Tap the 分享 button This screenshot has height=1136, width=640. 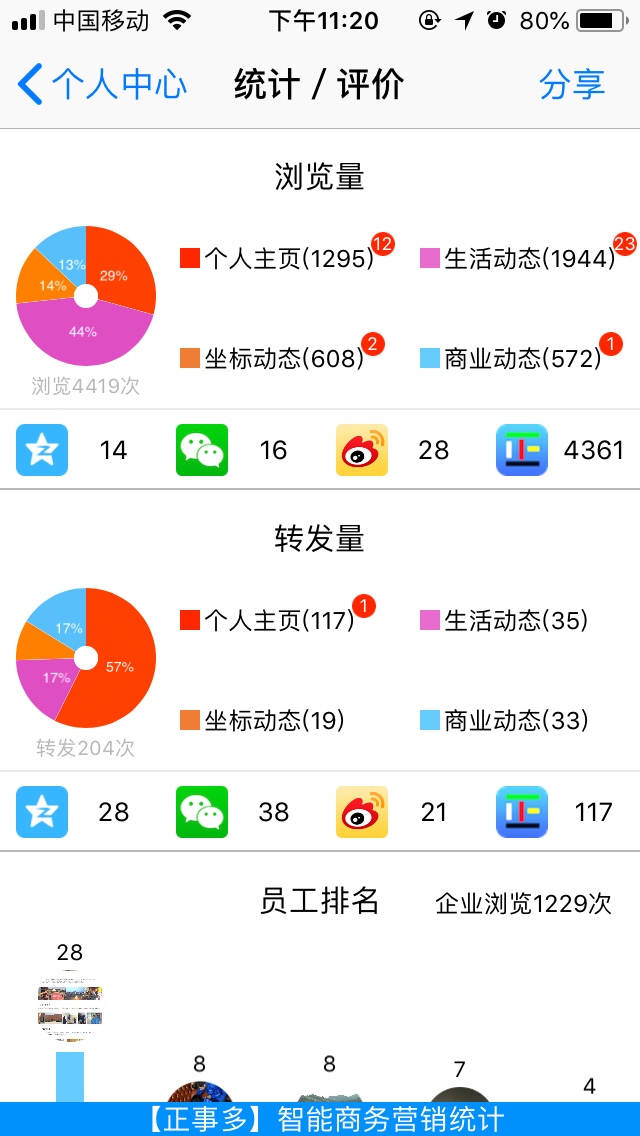(572, 84)
